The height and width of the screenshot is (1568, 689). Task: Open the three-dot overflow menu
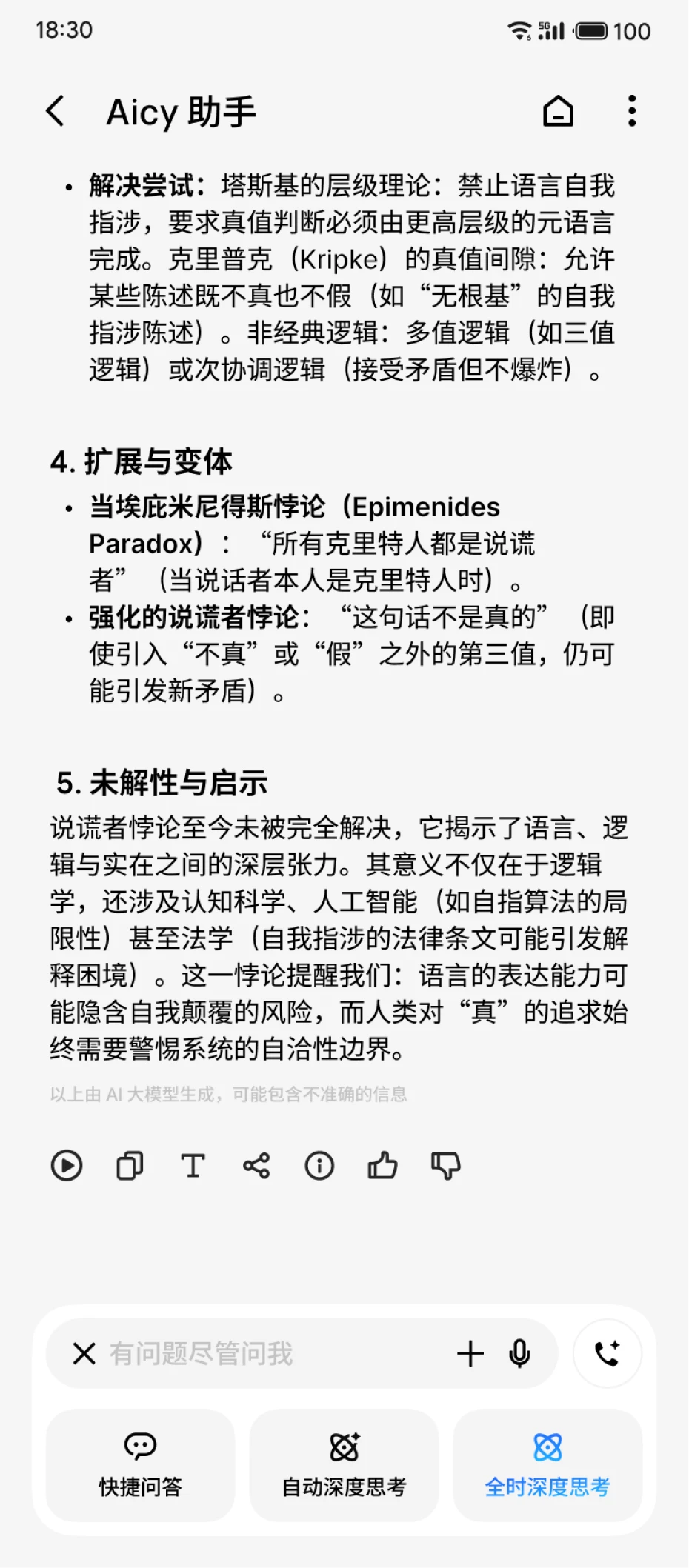pos(631,111)
